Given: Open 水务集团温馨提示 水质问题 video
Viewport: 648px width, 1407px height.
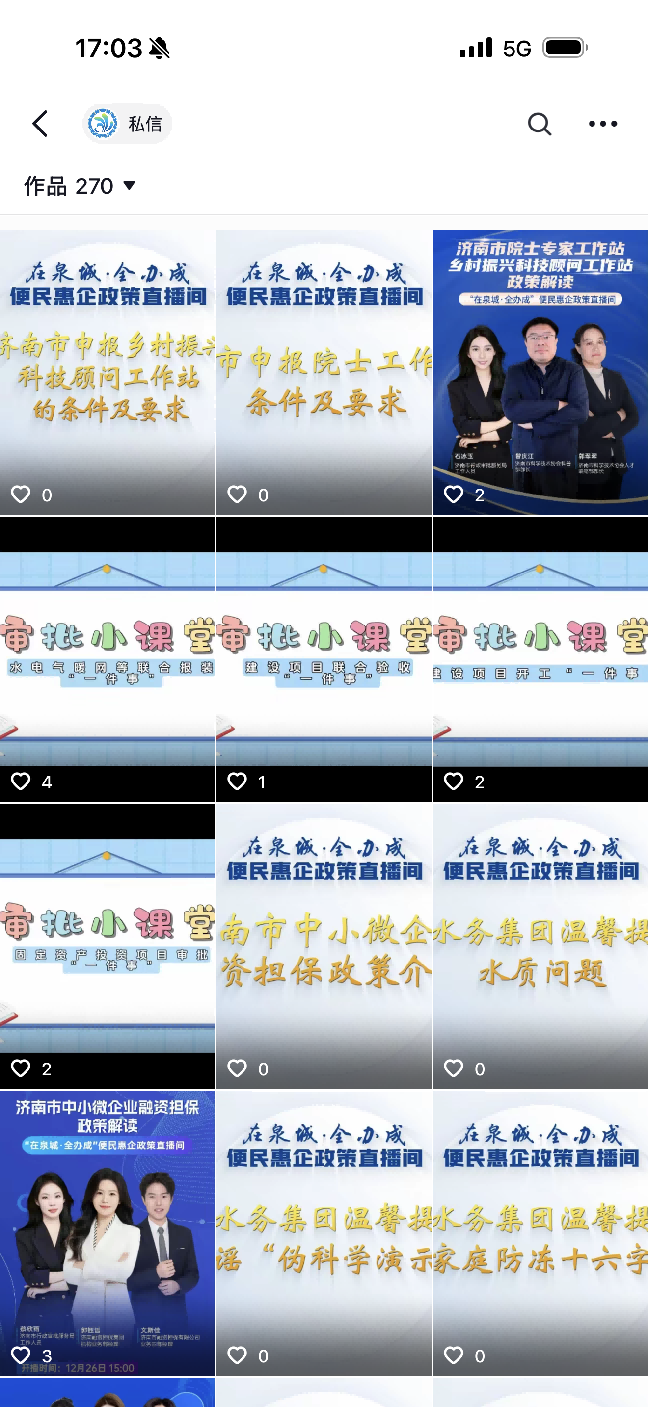Looking at the screenshot, I should point(540,946).
